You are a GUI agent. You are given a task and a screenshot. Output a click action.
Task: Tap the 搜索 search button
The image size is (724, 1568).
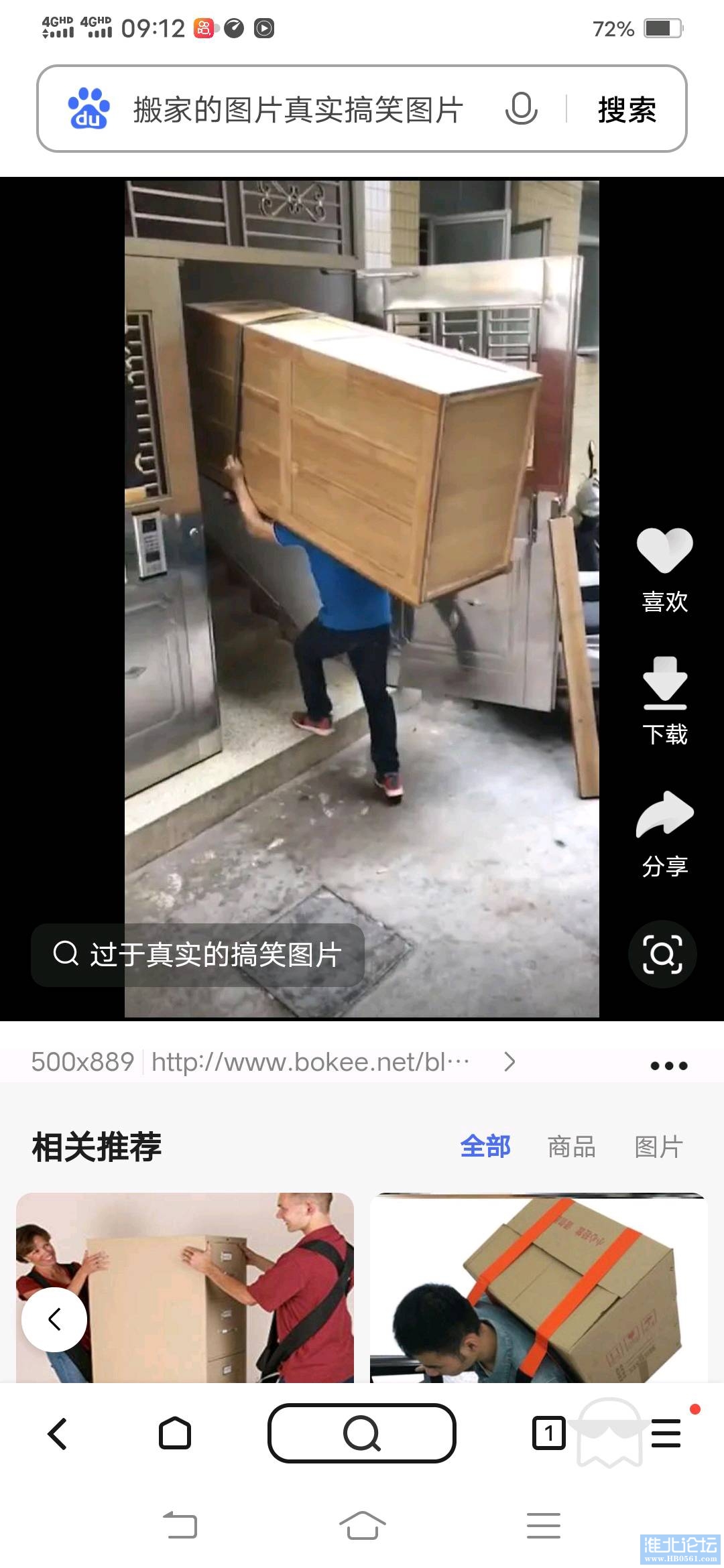(x=626, y=109)
